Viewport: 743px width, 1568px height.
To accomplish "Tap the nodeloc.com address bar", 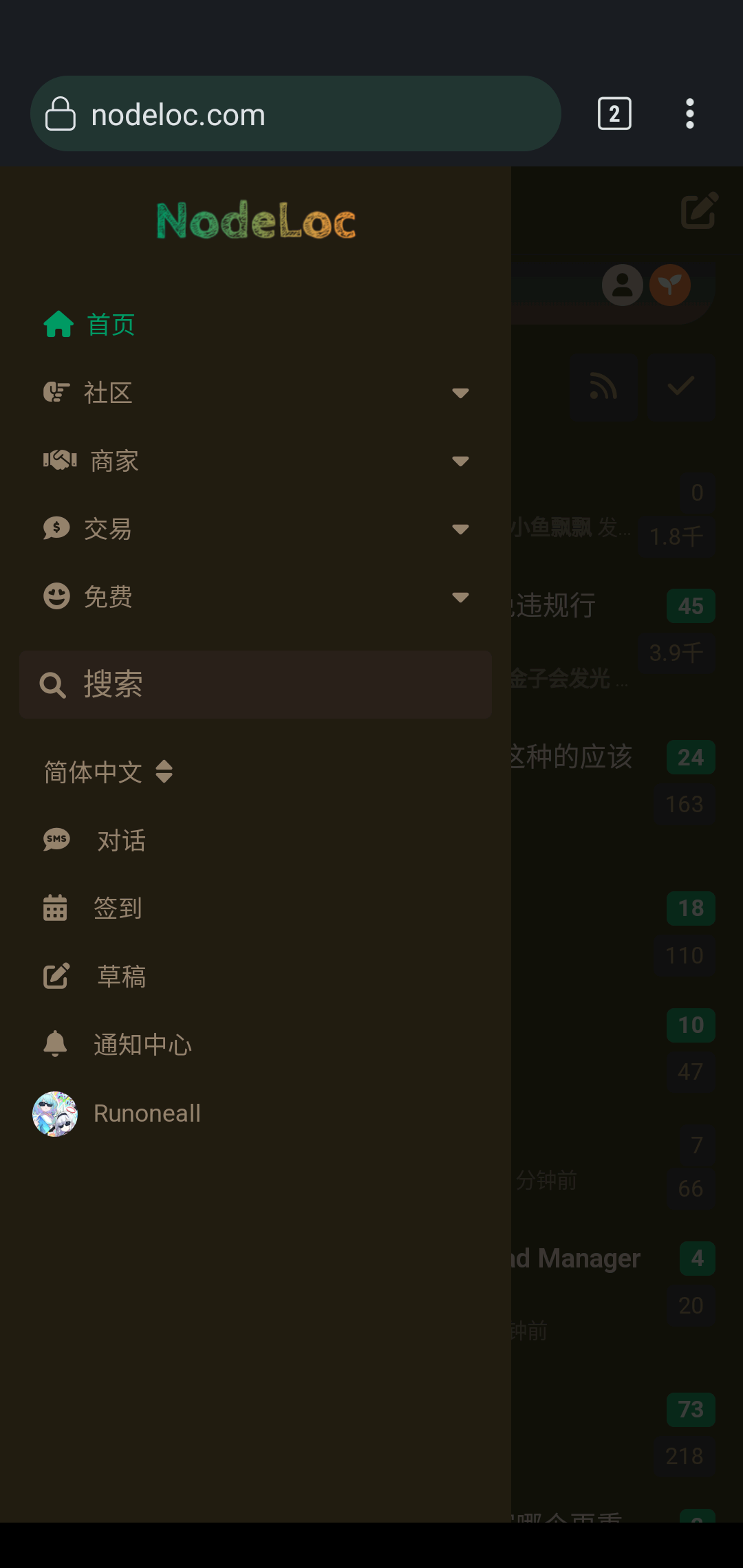I will click(x=296, y=113).
